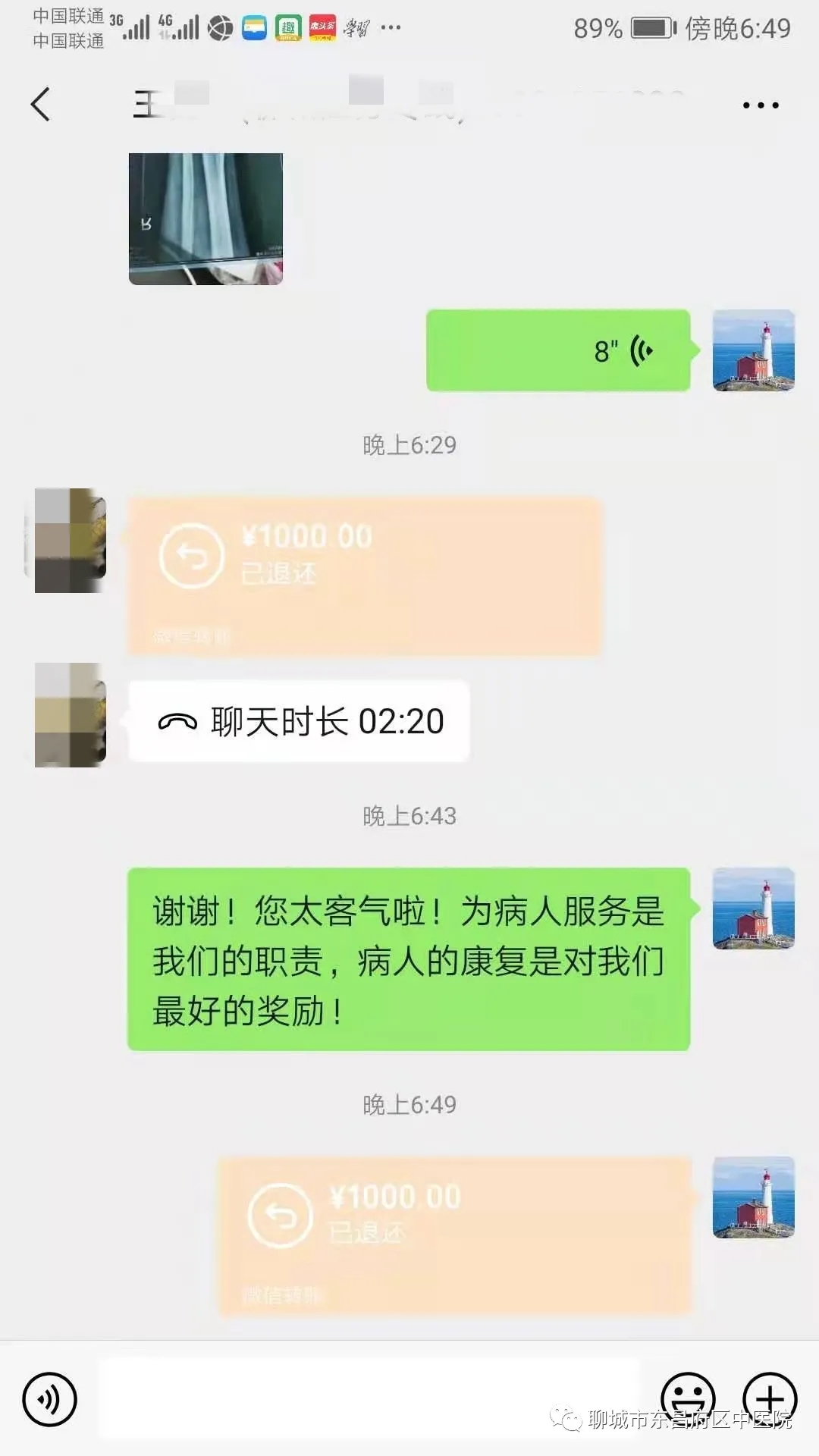View the contact's blurred avatar profile

coord(70,540)
